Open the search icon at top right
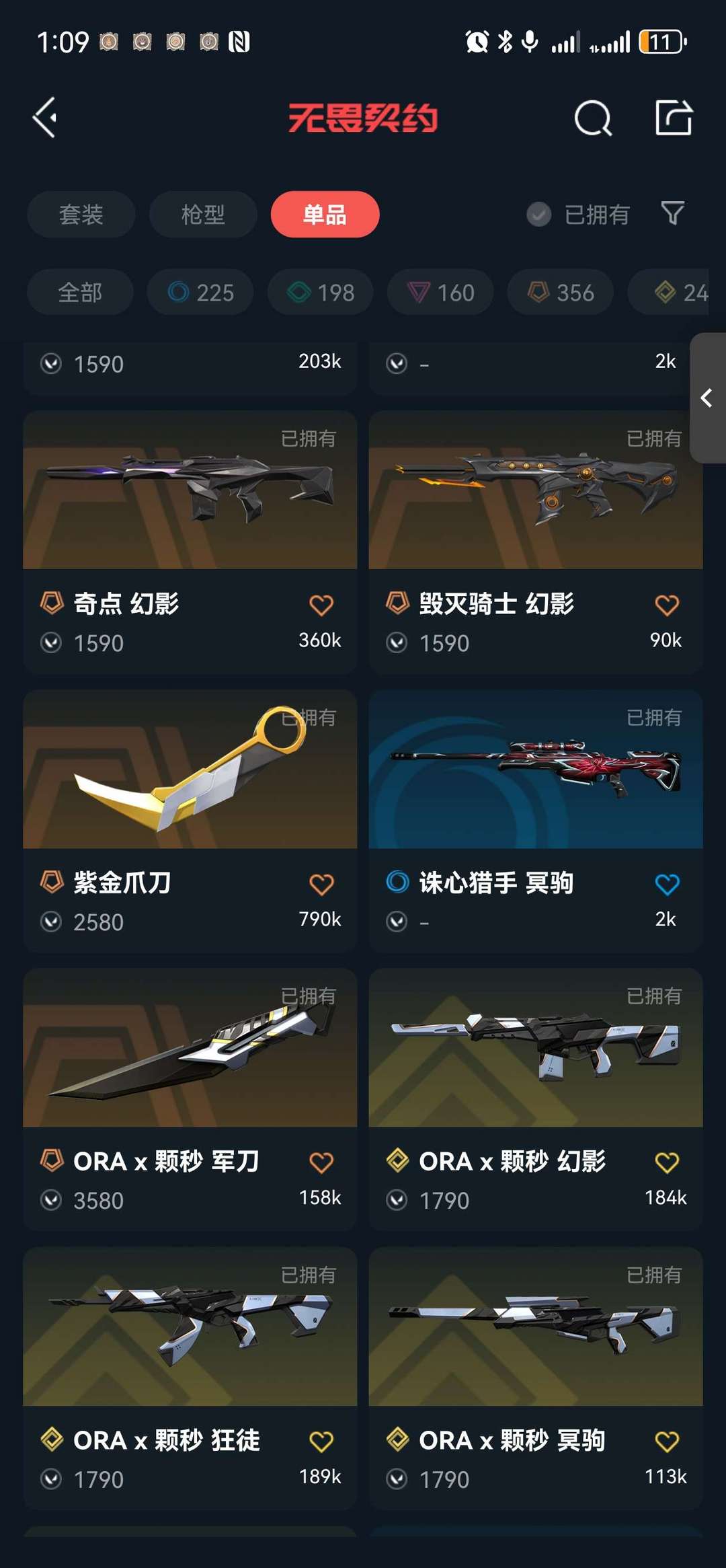The height and width of the screenshot is (1568, 726). pos(592,119)
